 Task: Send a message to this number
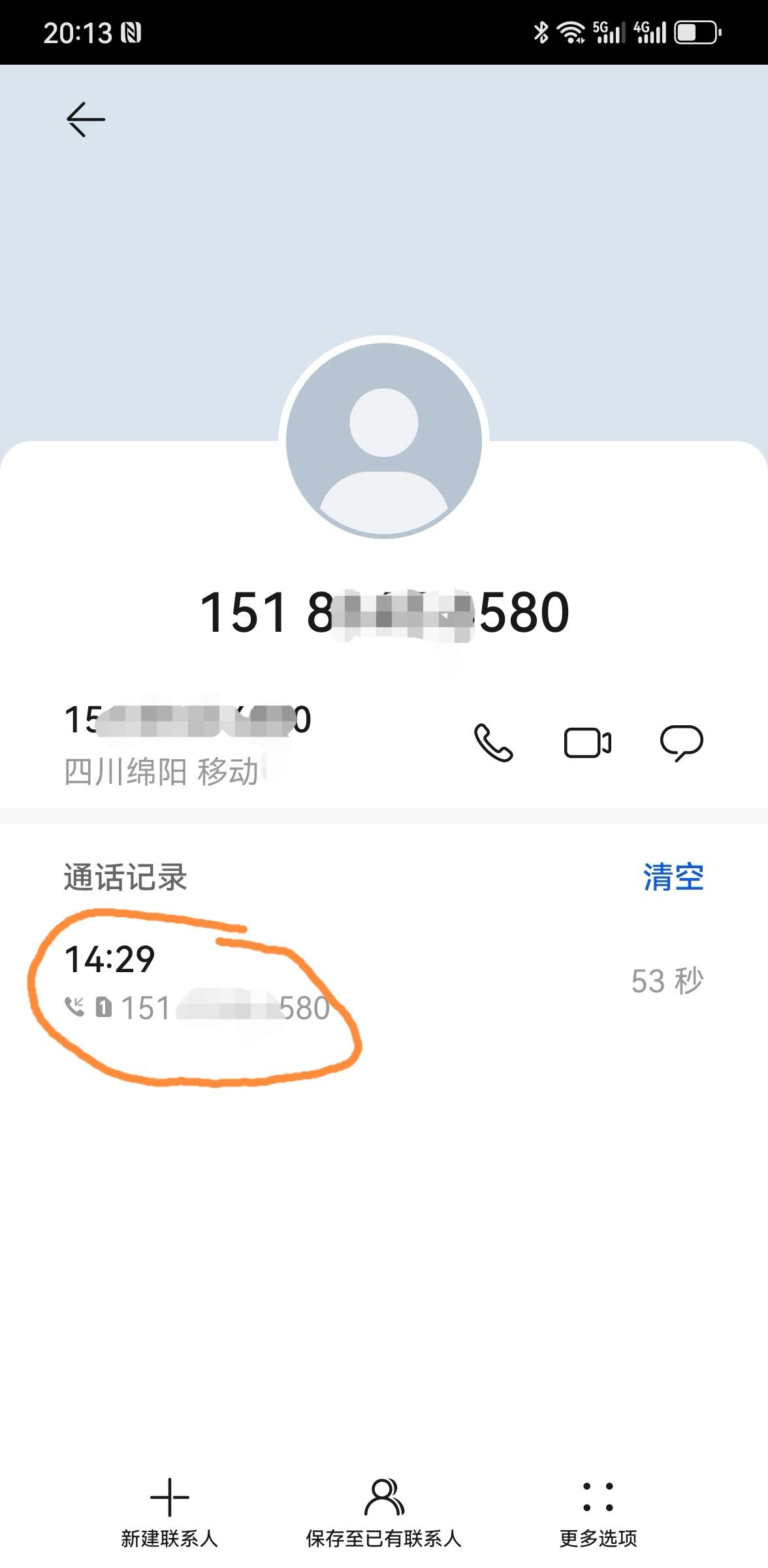[681, 743]
